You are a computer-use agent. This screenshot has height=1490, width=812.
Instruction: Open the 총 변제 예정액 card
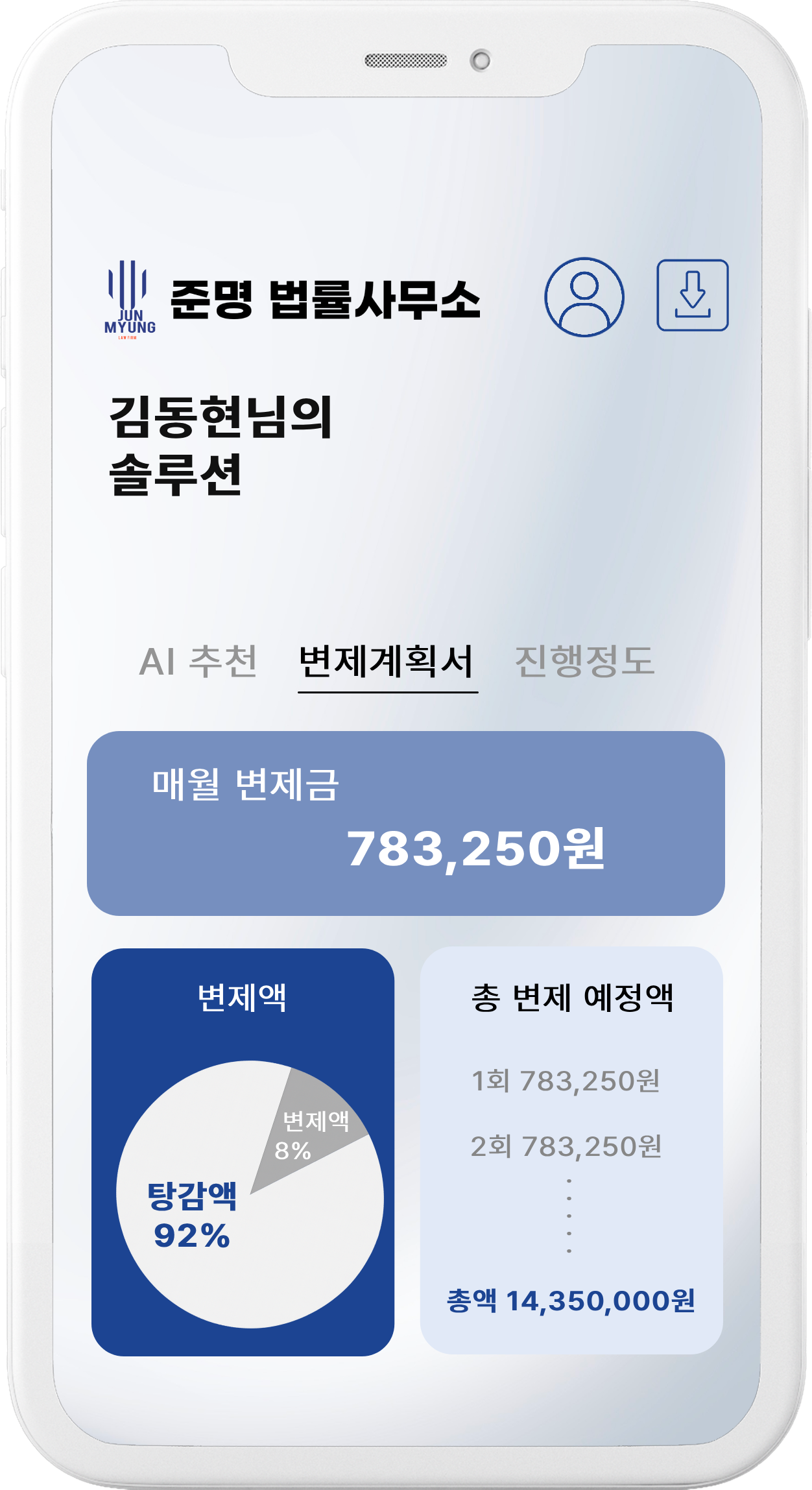tap(571, 1149)
